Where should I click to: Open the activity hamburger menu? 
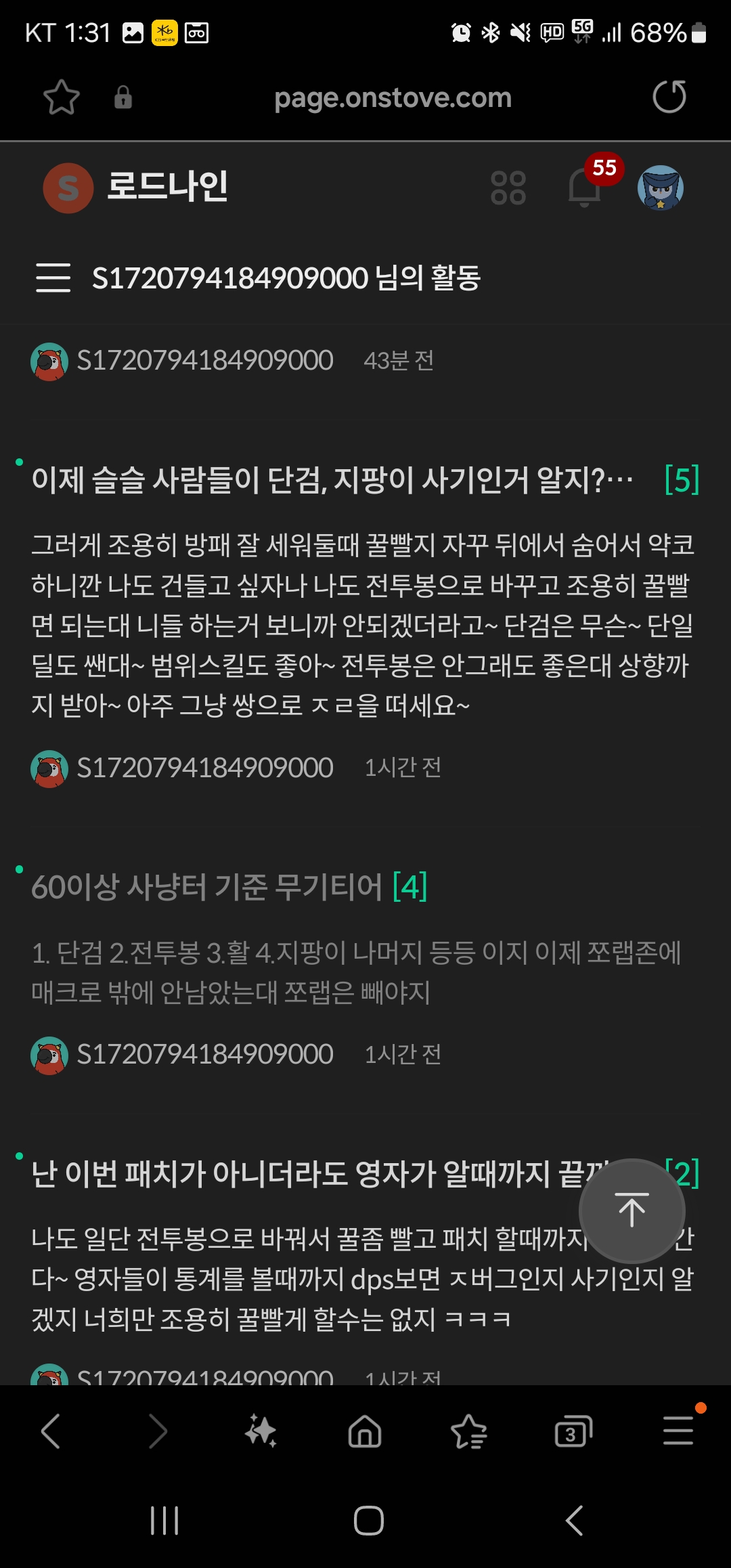tap(53, 278)
